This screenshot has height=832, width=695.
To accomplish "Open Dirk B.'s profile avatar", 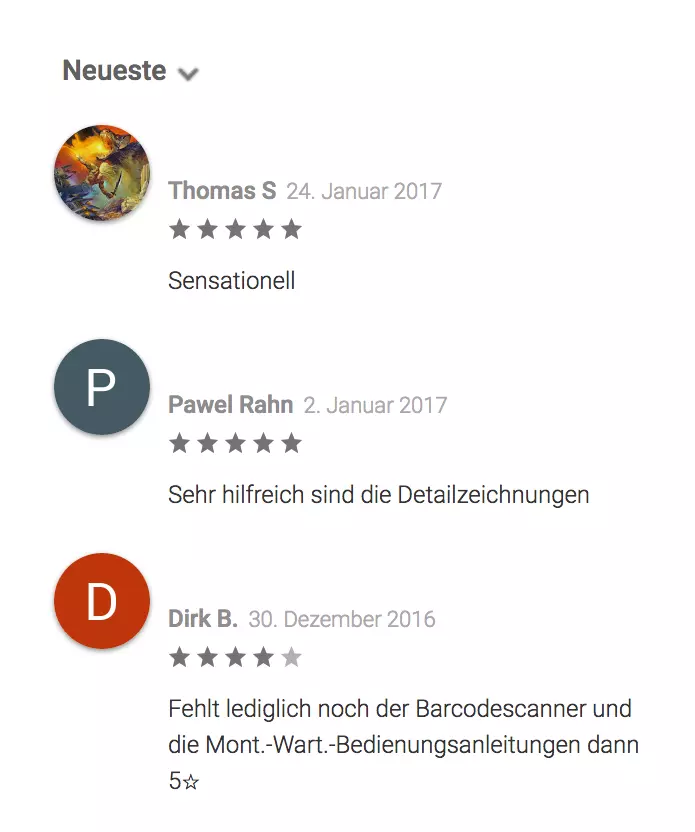I will click(x=102, y=601).
